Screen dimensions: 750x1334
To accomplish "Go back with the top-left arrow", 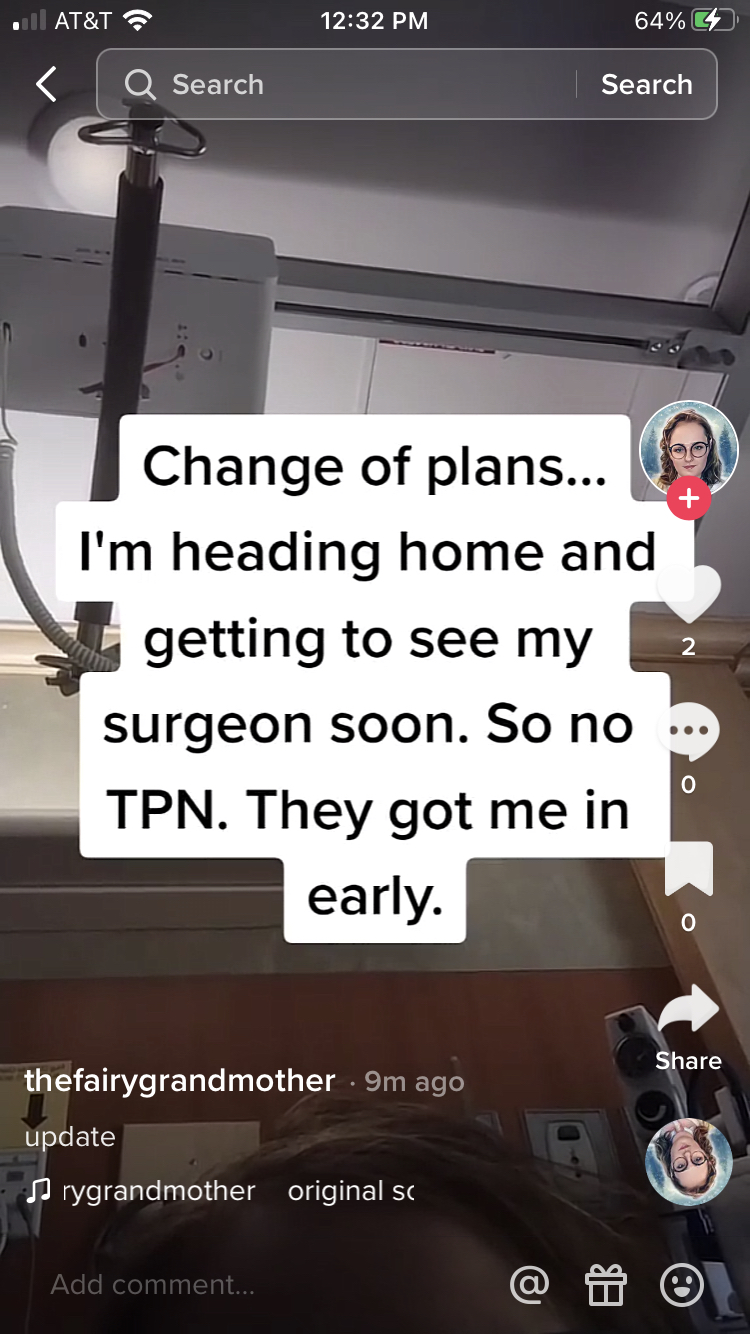I will [46, 84].
